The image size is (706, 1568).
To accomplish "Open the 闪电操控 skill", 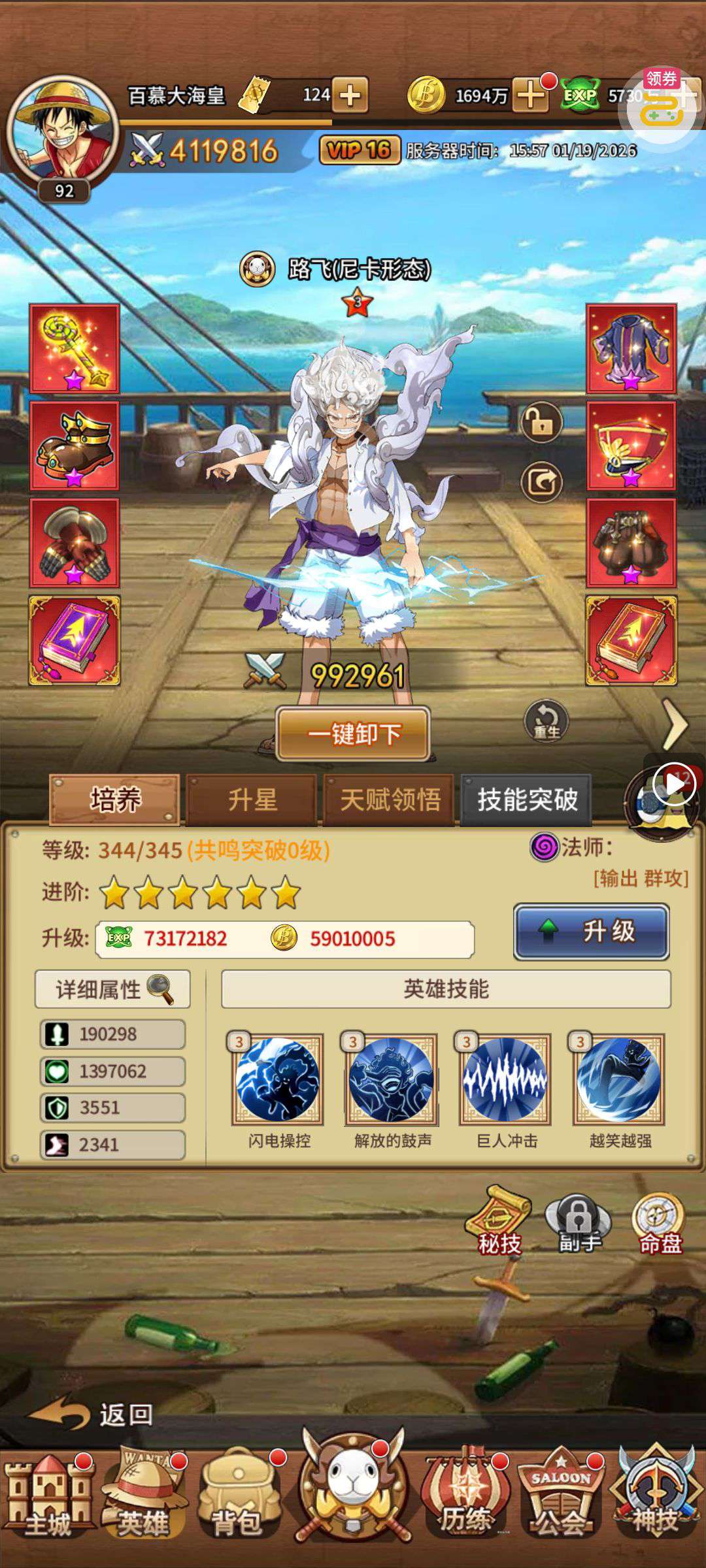I will [x=278, y=1080].
